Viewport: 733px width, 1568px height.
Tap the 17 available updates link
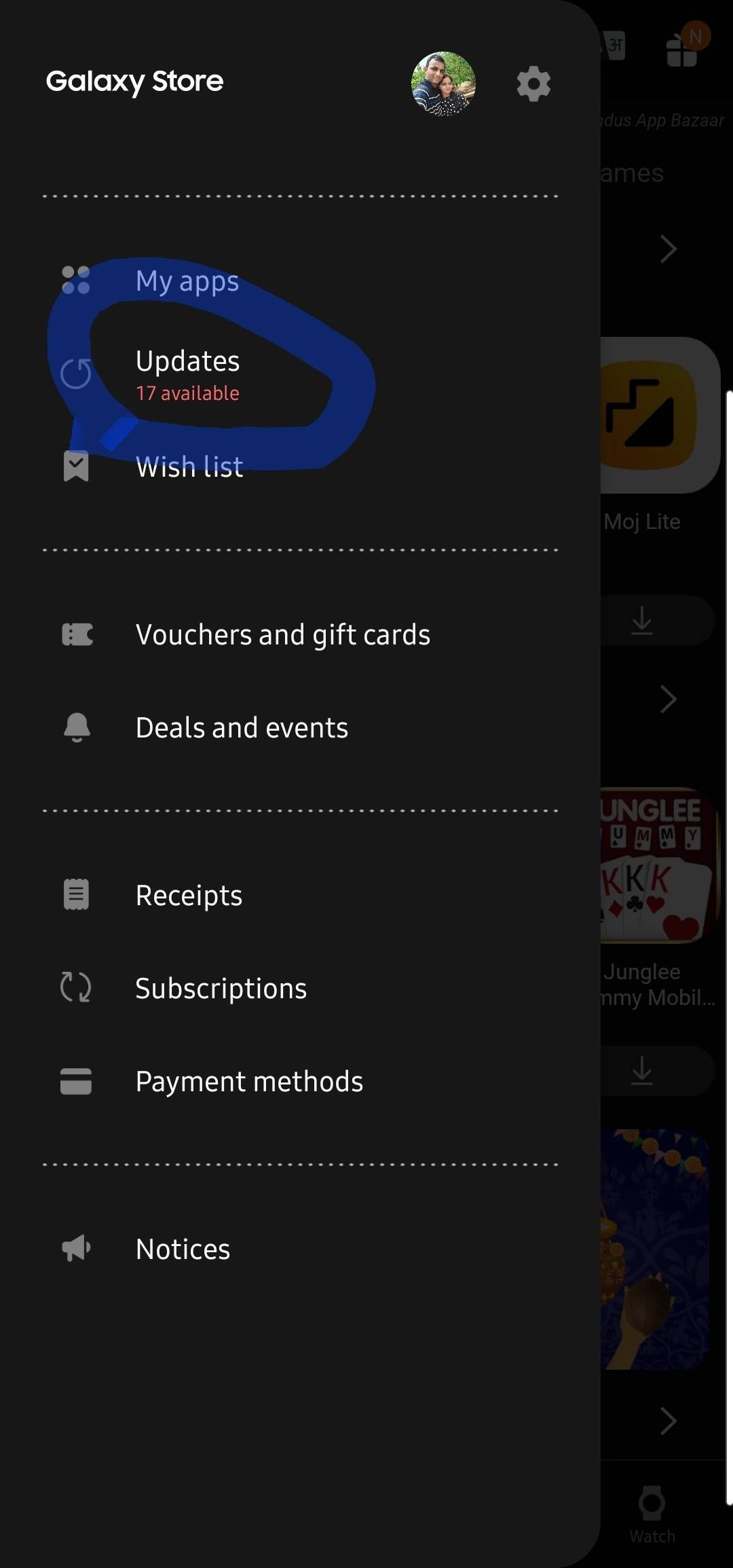click(187, 393)
